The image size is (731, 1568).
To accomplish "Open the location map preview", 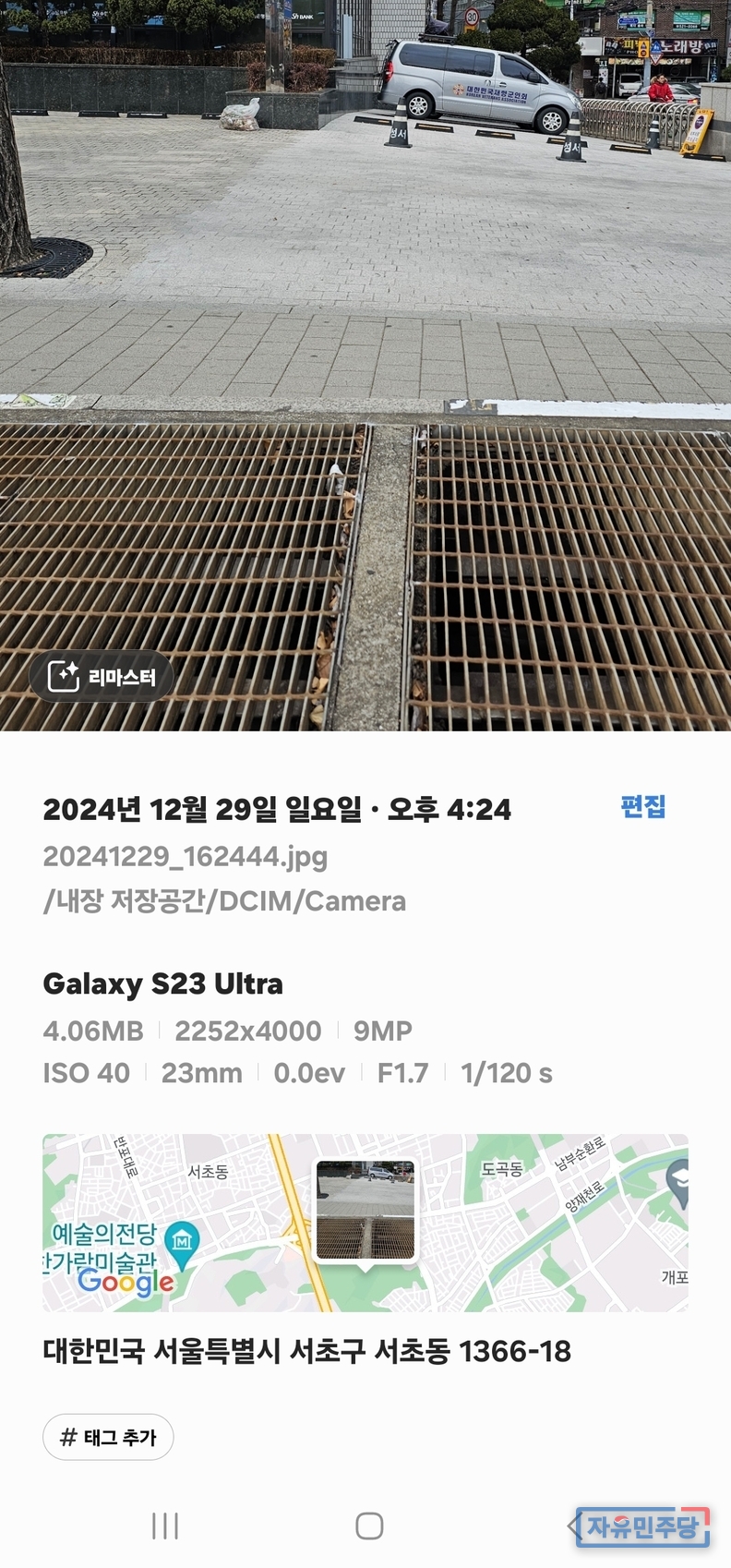I will tap(365, 1222).
